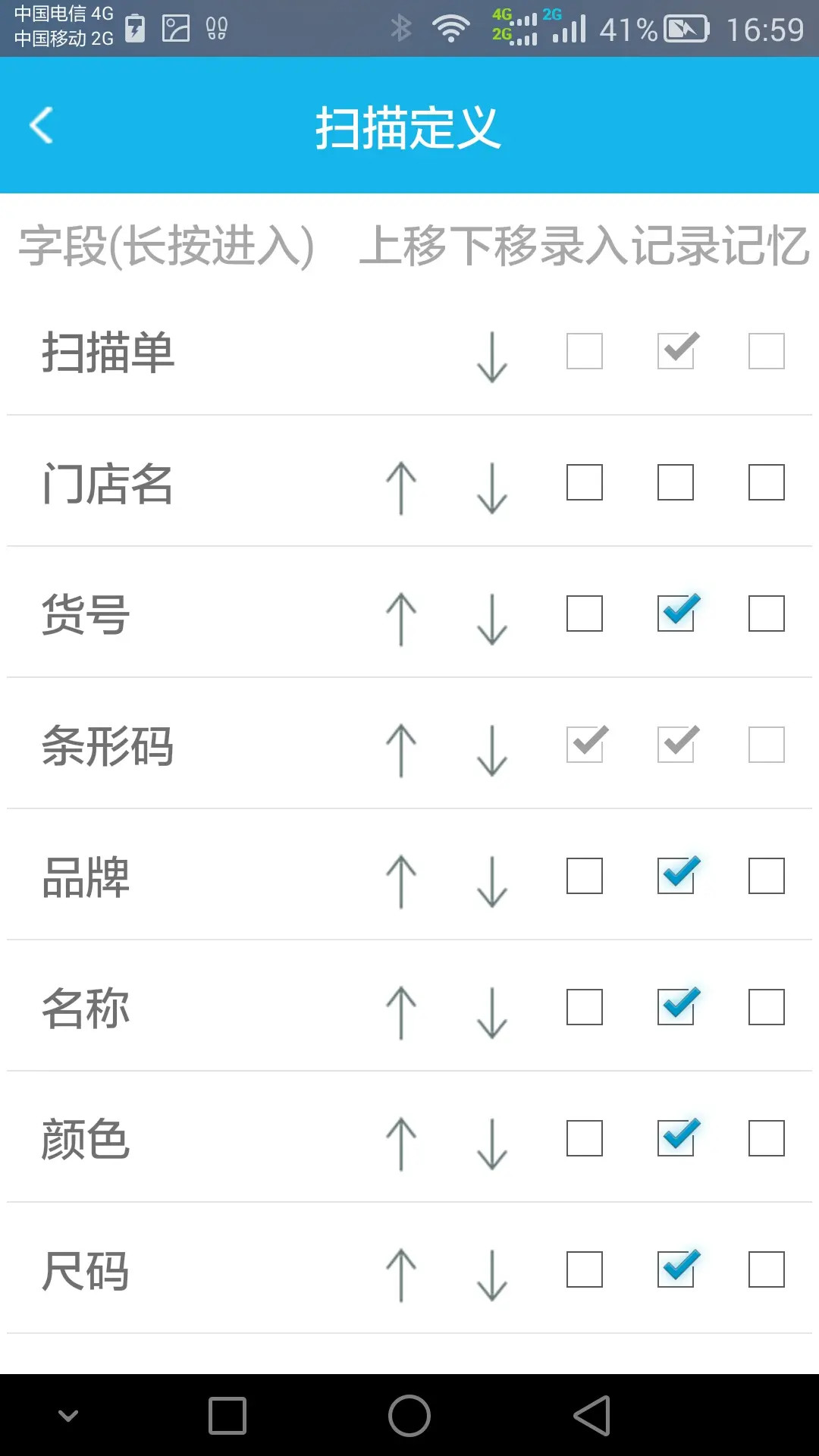
Task: Uncheck the 记录 box for 颜色
Action: click(x=677, y=1137)
